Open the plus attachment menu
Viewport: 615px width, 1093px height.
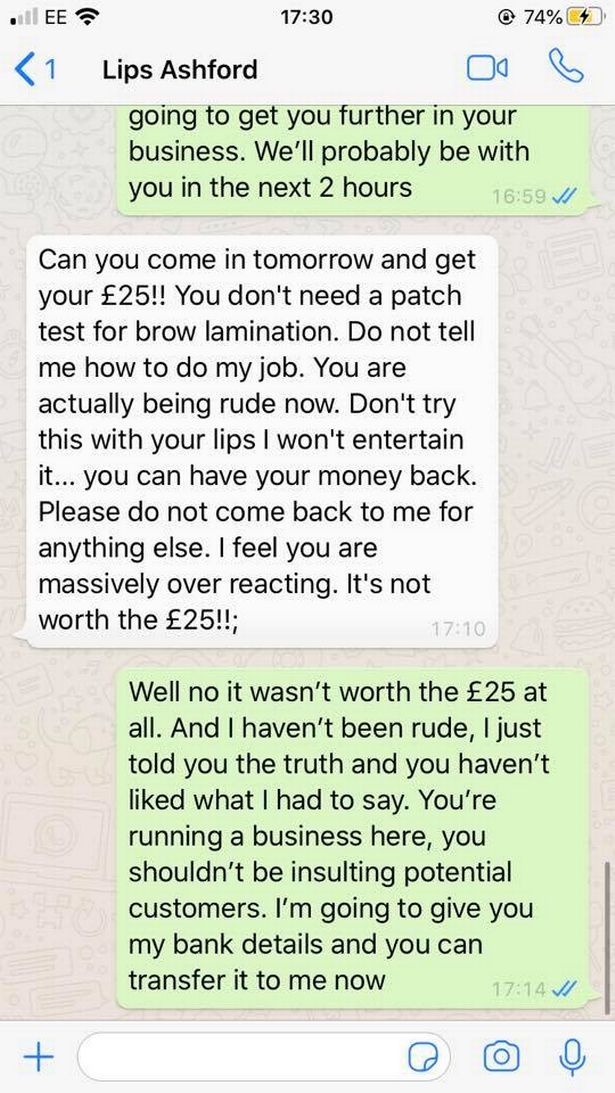point(37,1056)
